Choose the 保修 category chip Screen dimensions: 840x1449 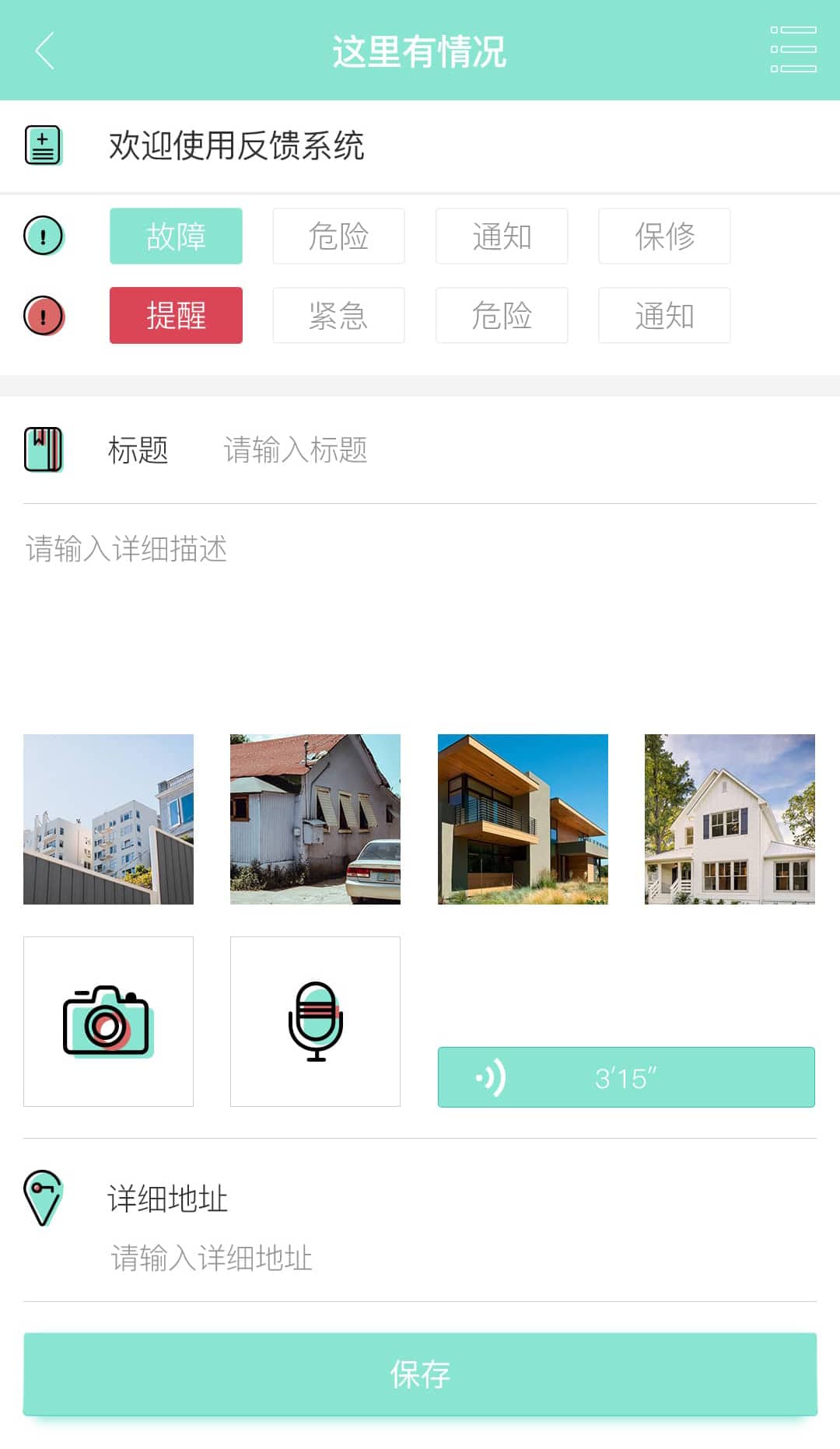[x=664, y=236]
